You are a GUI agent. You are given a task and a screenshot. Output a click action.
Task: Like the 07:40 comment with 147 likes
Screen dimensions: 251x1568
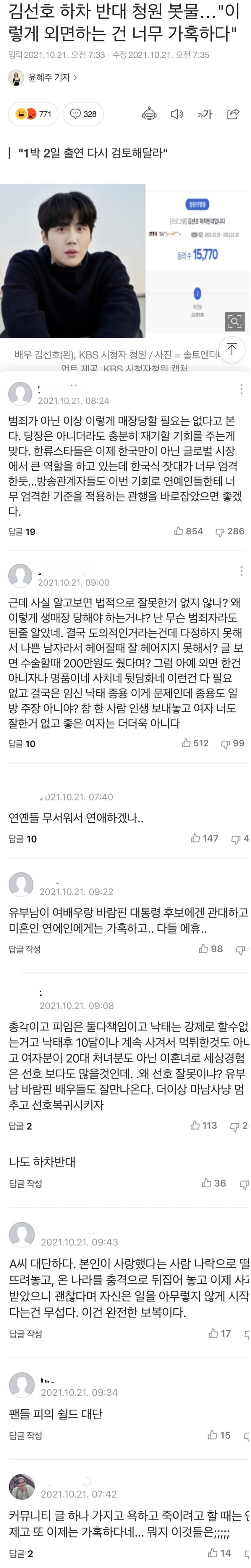coord(204,838)
